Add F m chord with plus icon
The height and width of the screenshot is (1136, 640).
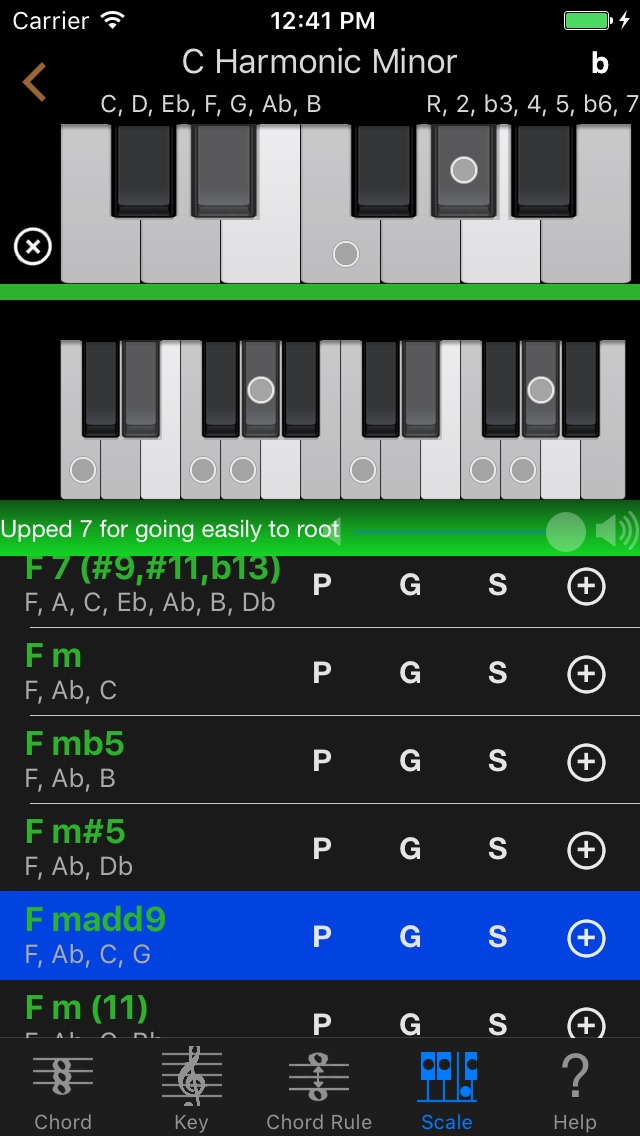coord(586,674)
